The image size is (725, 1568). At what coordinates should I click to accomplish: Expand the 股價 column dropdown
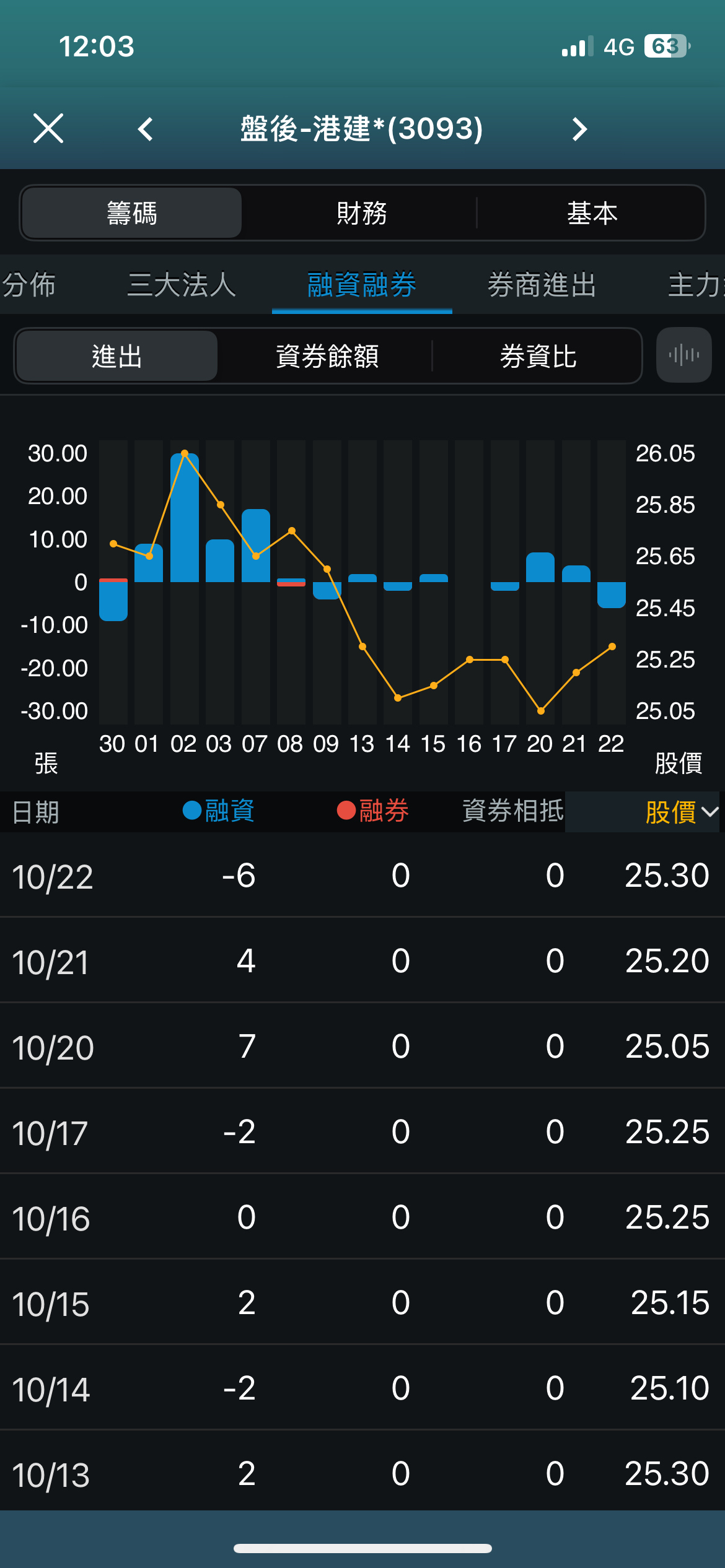click(682, 812)
